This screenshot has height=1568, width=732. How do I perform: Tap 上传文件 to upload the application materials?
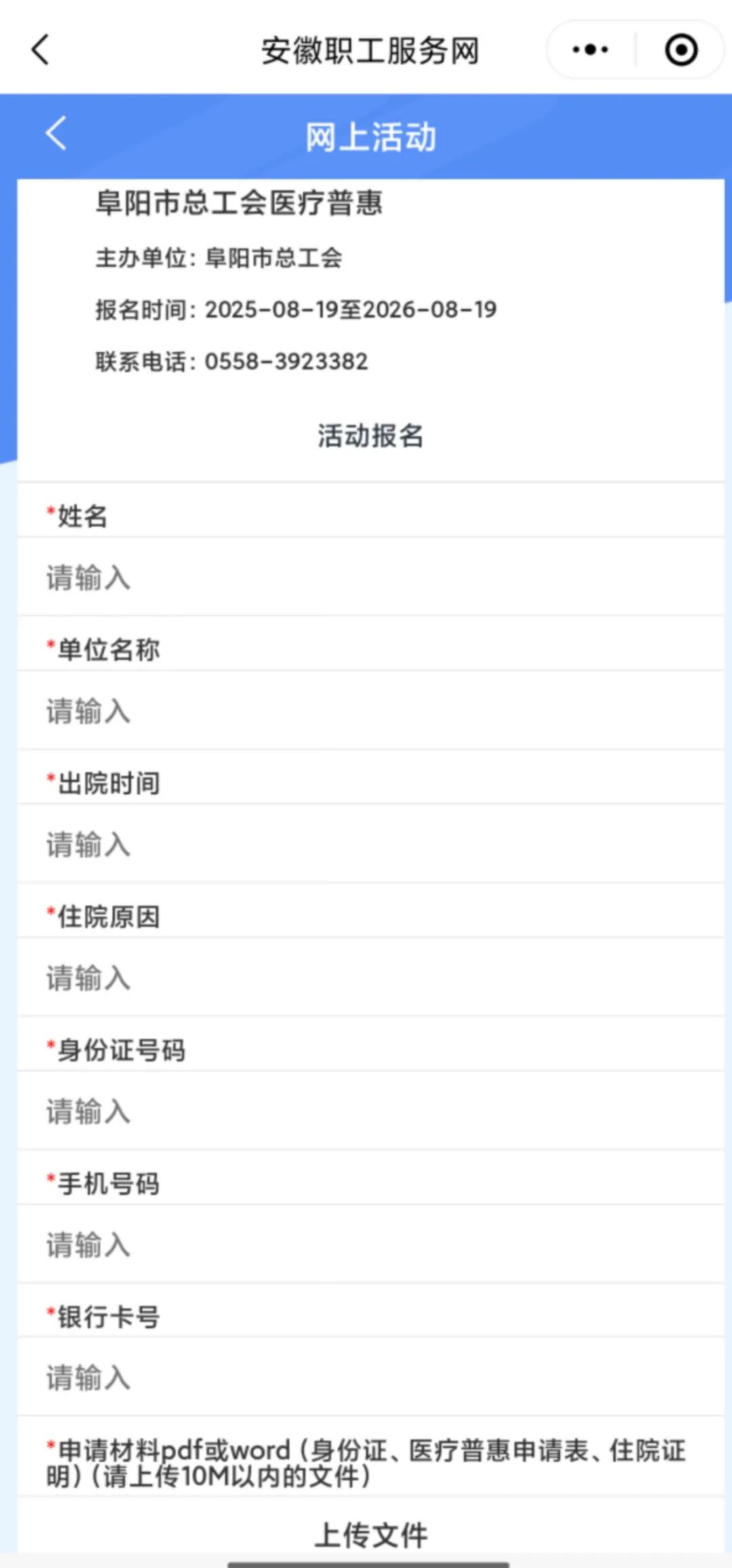pos(371,1535)
